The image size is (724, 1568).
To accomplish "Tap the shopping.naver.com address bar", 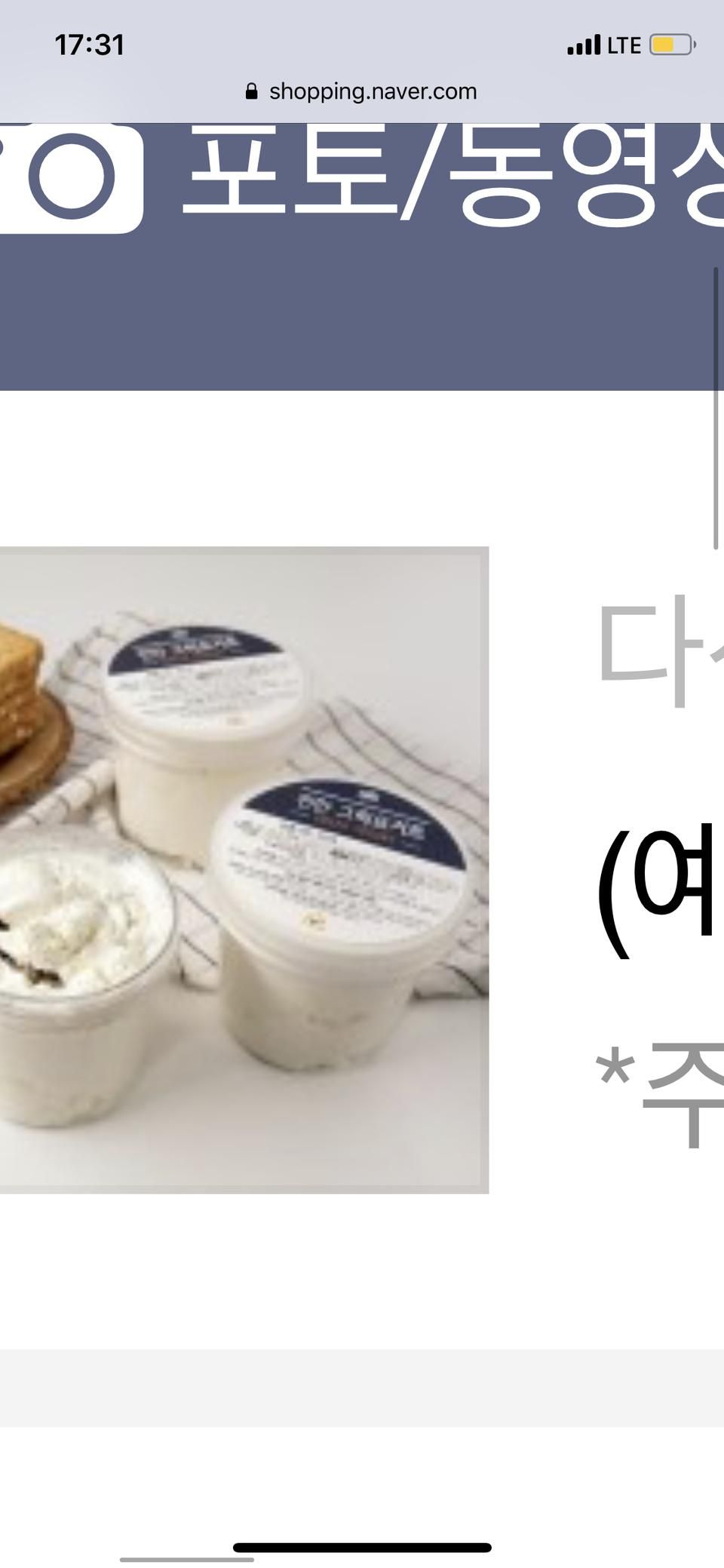I will coord(362,92).
